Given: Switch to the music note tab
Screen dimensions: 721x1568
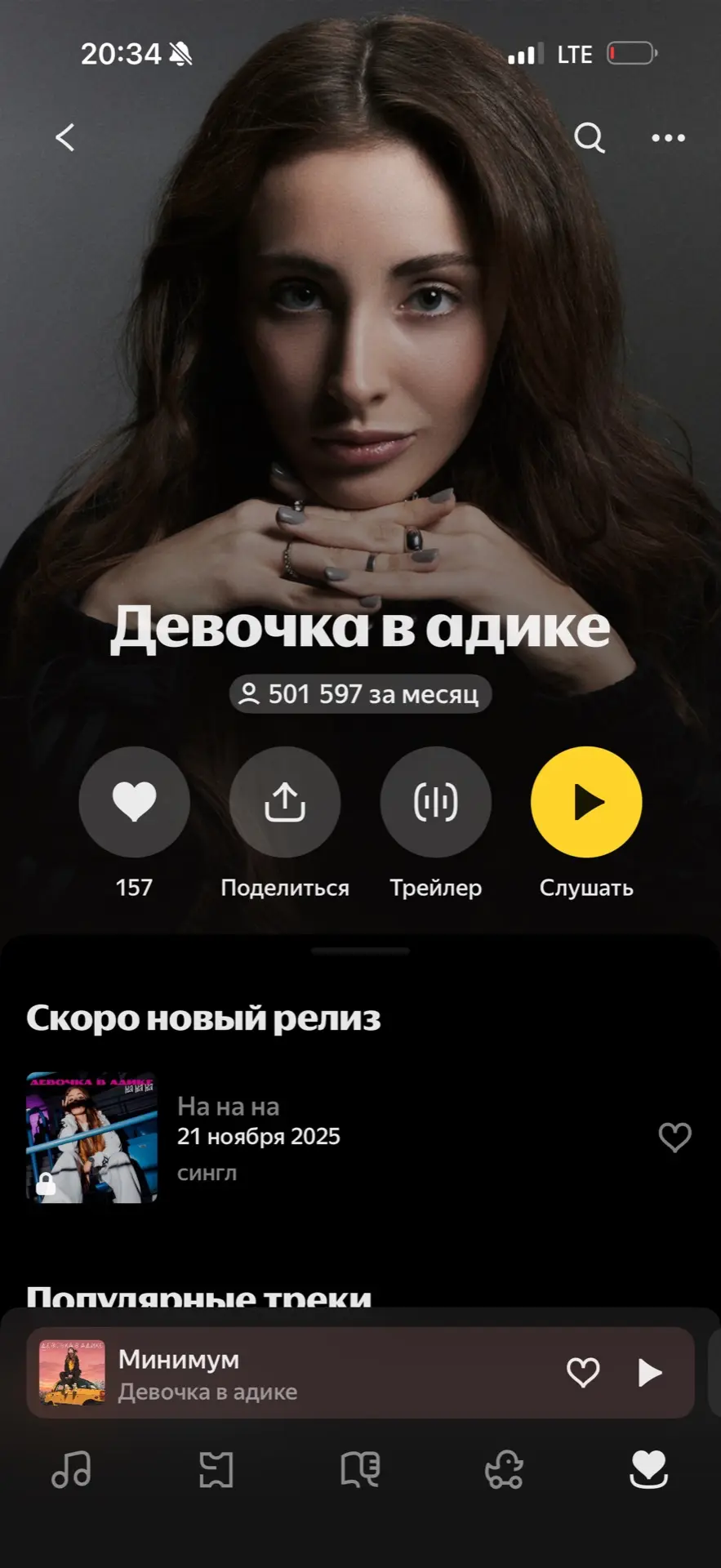Looking at the screenshot, I should (72, 1469).
